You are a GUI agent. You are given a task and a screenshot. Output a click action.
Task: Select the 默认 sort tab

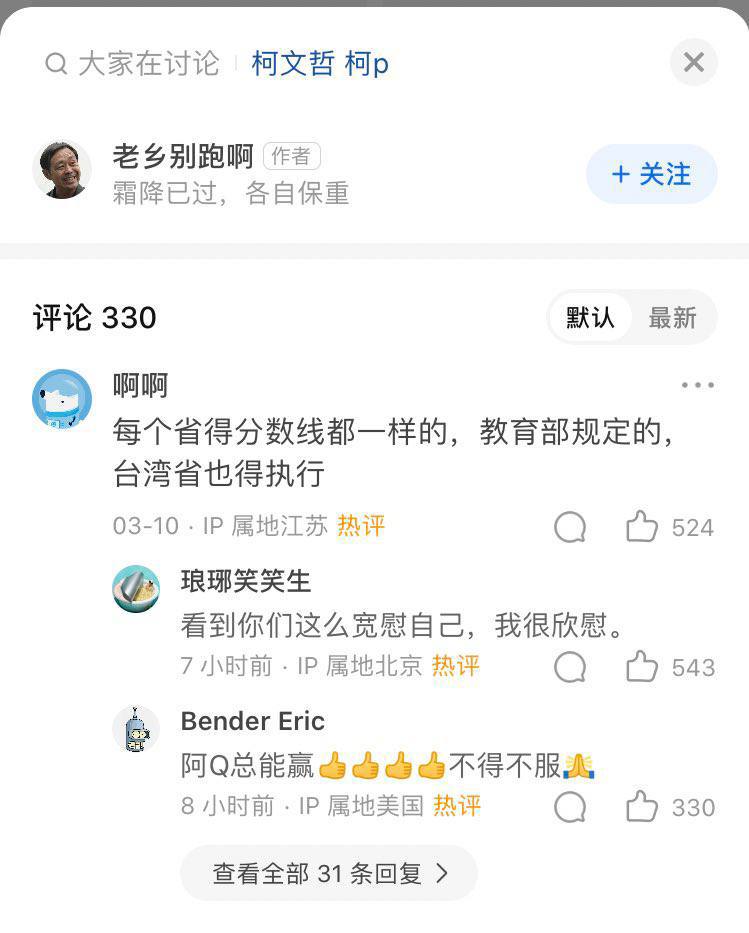point(589,317)
